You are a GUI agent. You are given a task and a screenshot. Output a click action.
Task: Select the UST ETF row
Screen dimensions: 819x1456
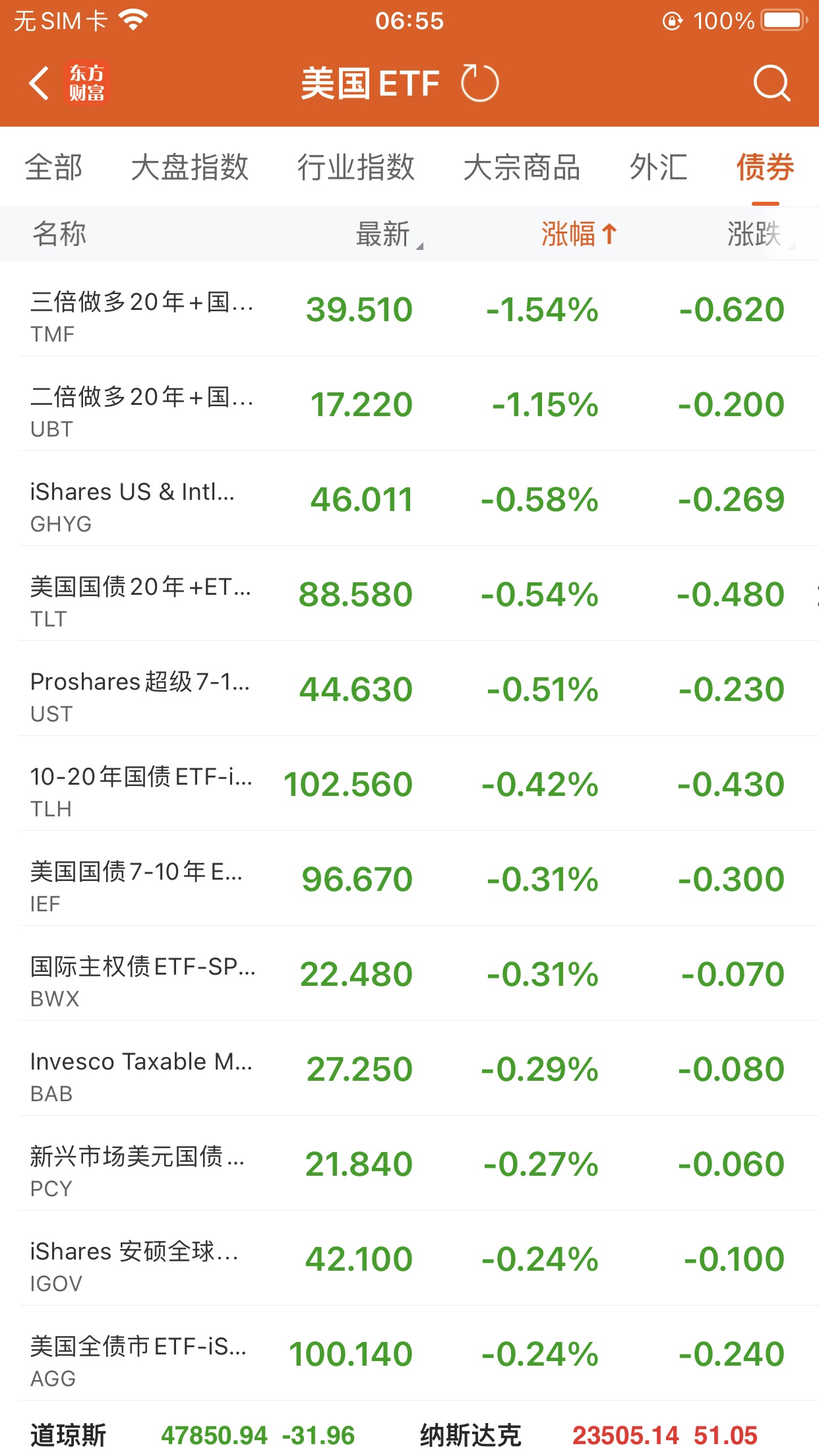coord(409,689)
